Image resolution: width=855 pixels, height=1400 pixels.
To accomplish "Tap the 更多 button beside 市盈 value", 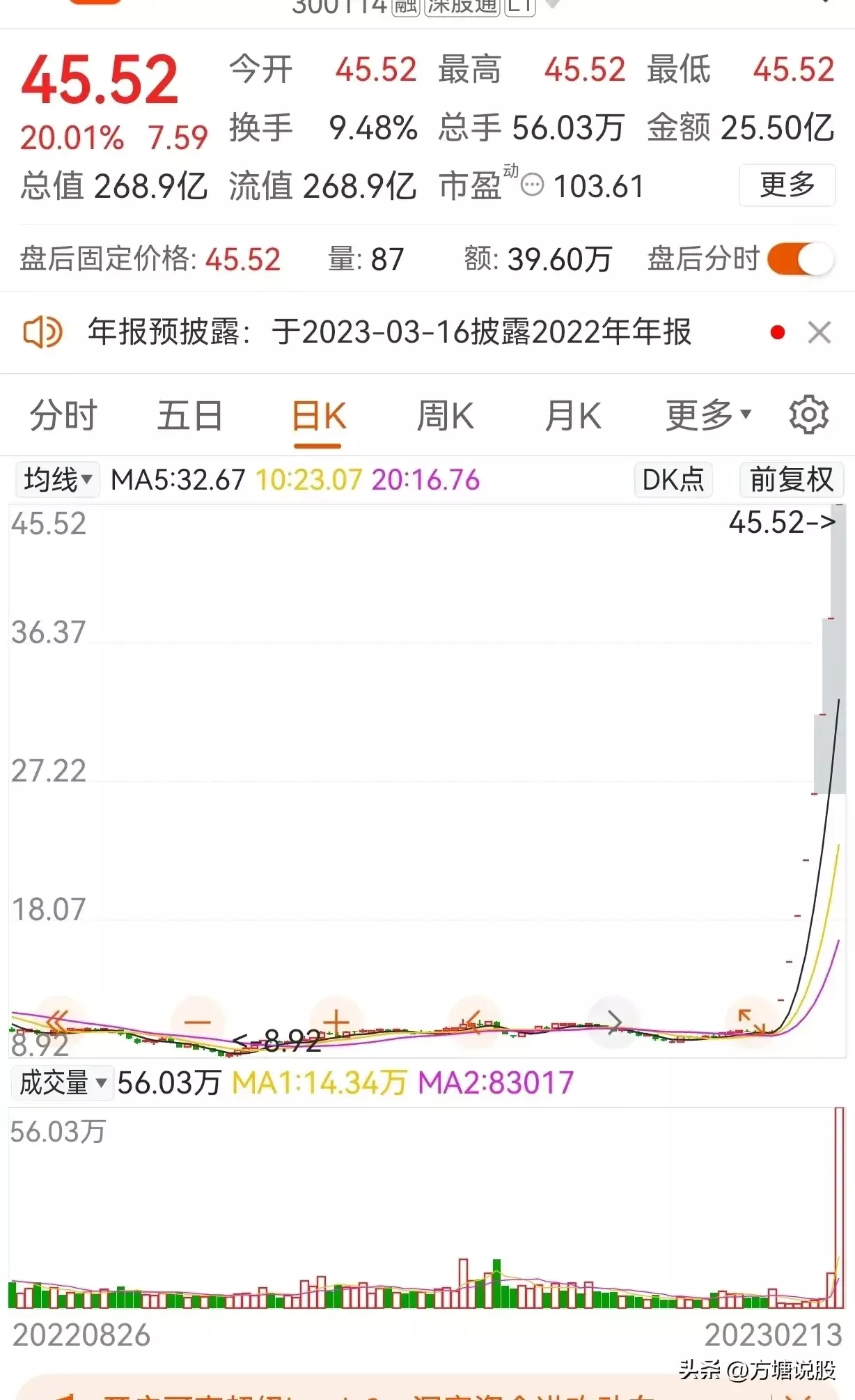I will pos(787,185).
